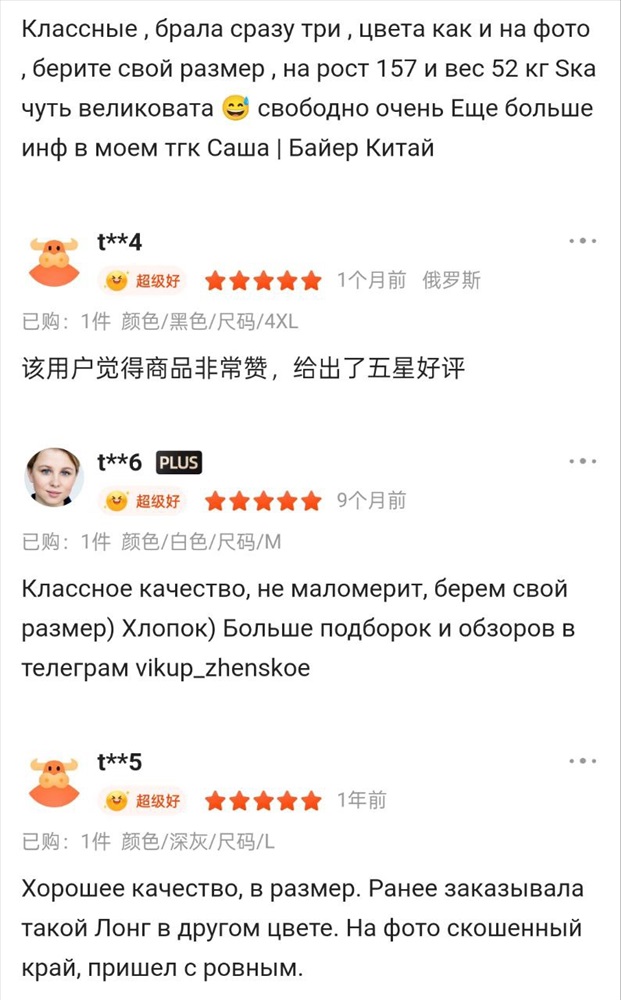Open the options menu for t**6's review

click(x=582, y=461)
